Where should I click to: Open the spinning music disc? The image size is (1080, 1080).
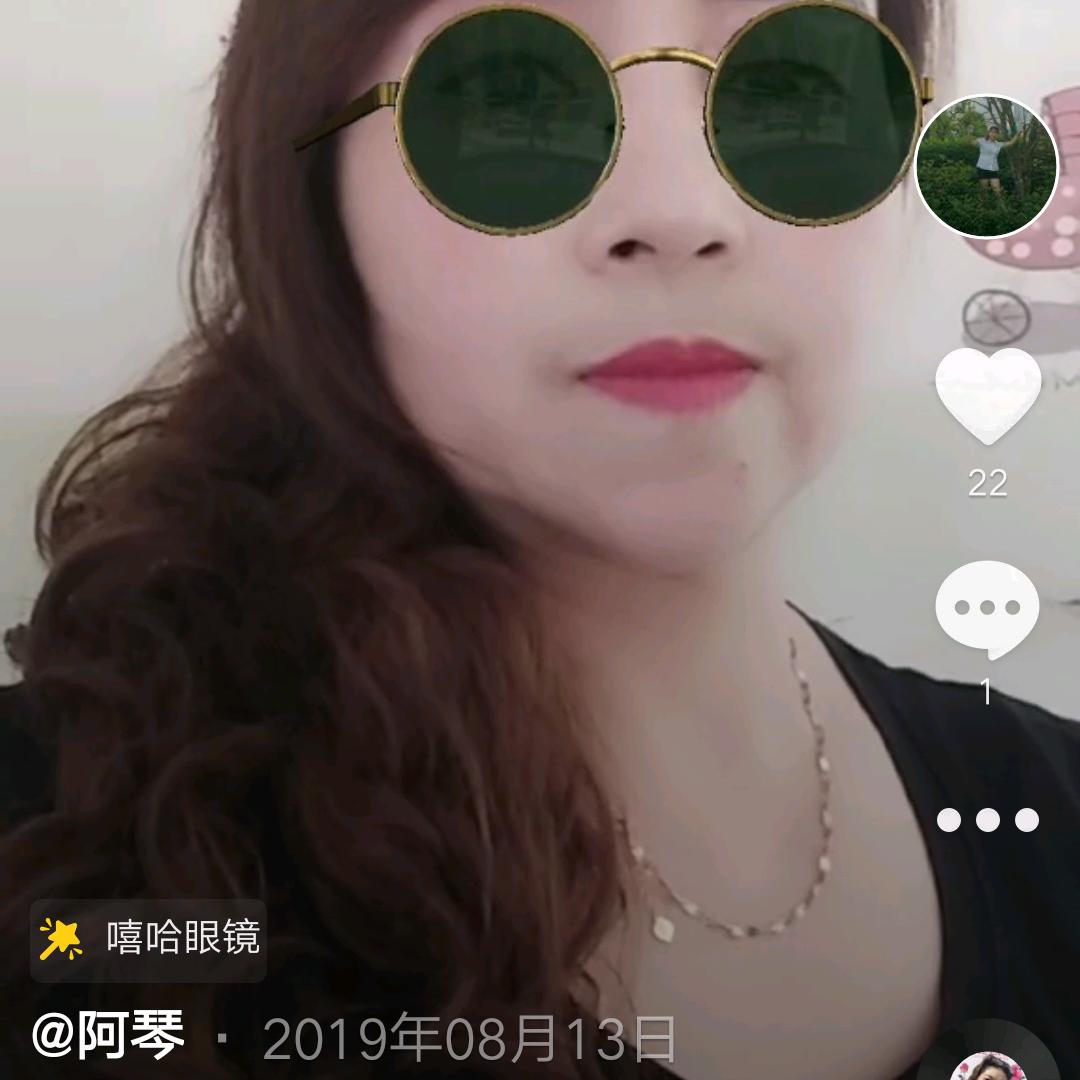[988, 1062]
